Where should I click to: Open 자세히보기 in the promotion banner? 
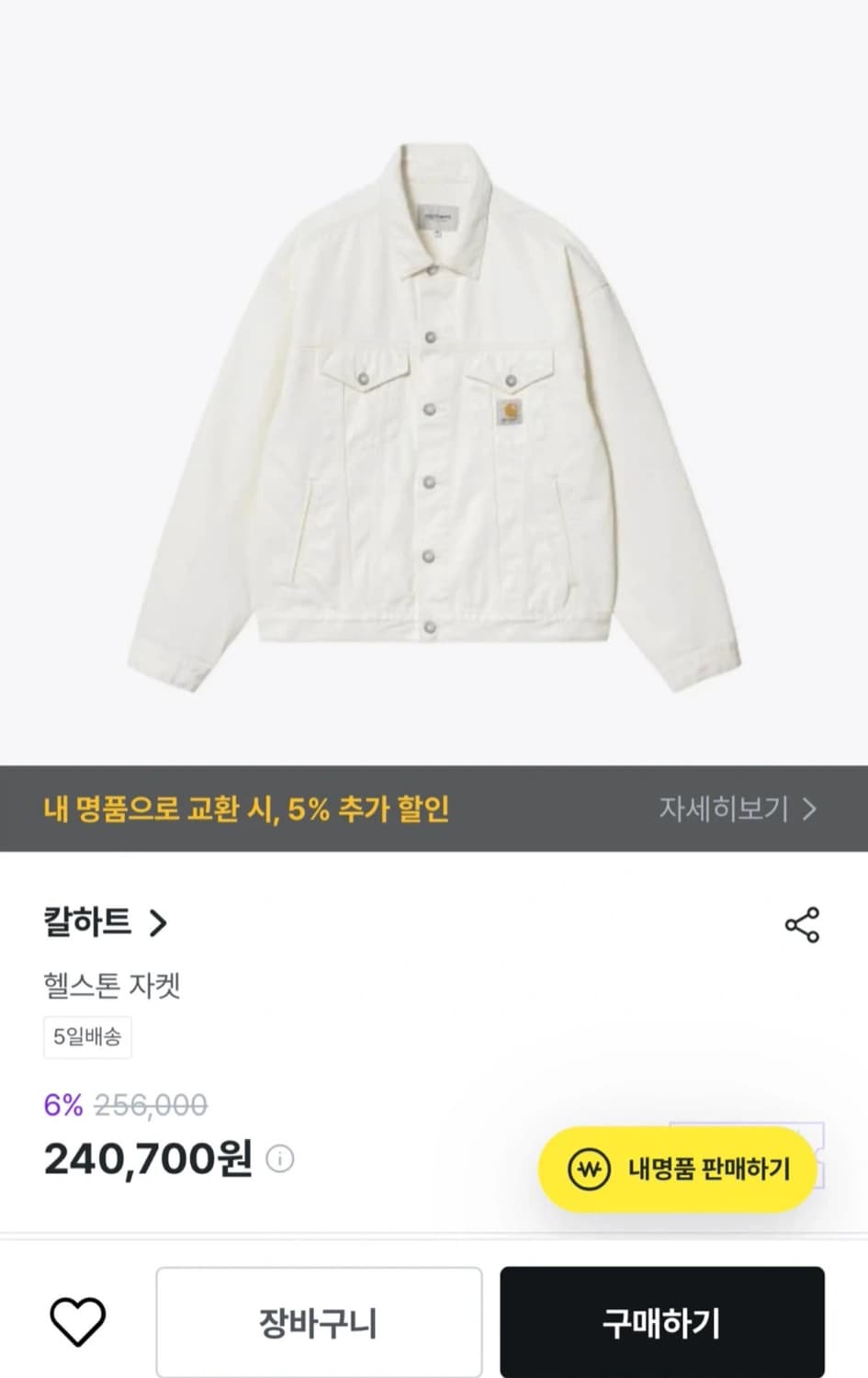click(725, 810)
